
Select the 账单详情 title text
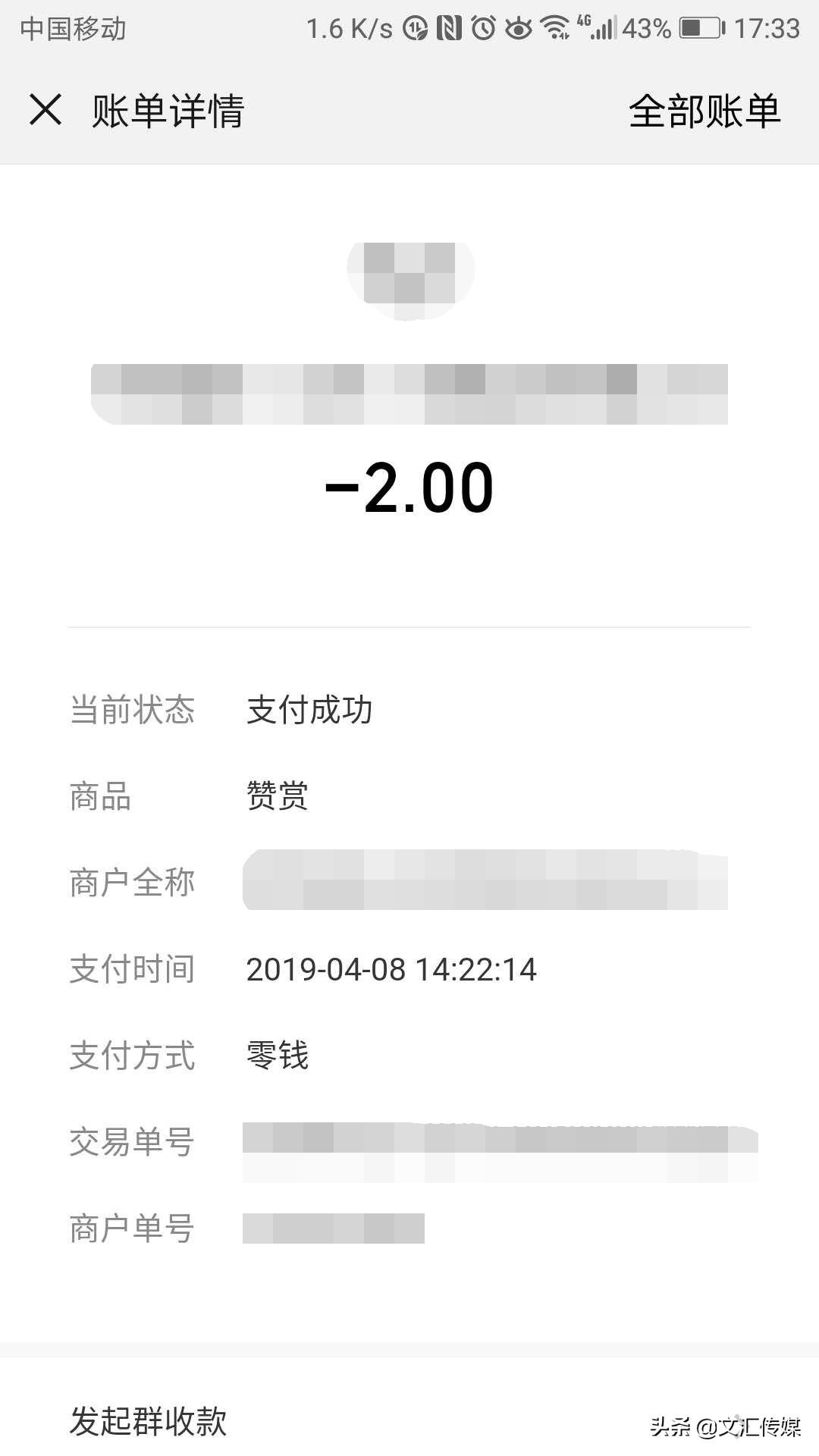tap(166, 110)
